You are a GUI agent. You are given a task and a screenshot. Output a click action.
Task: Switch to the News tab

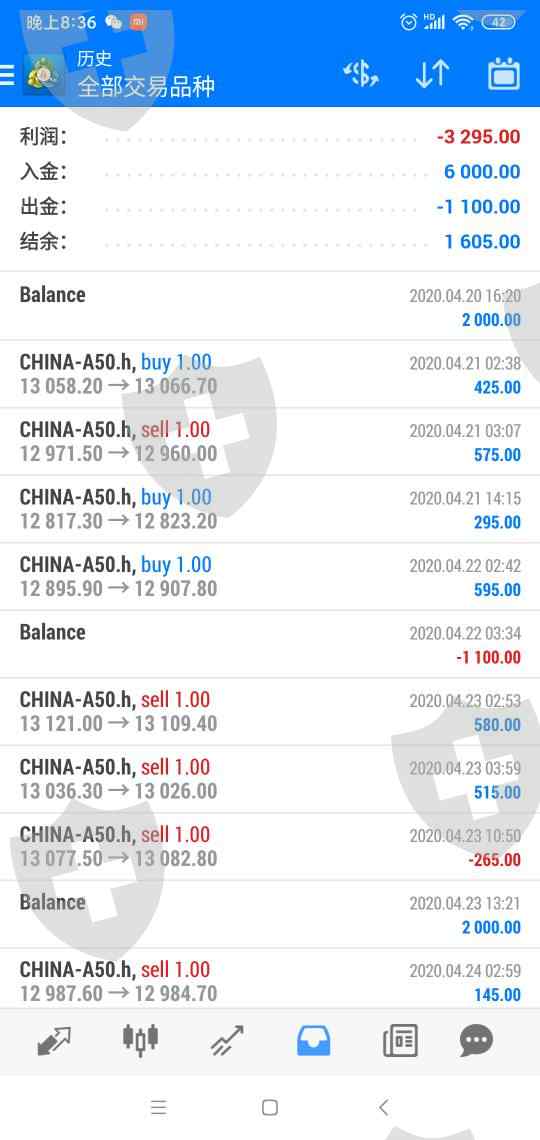(x=400, y=1041)
